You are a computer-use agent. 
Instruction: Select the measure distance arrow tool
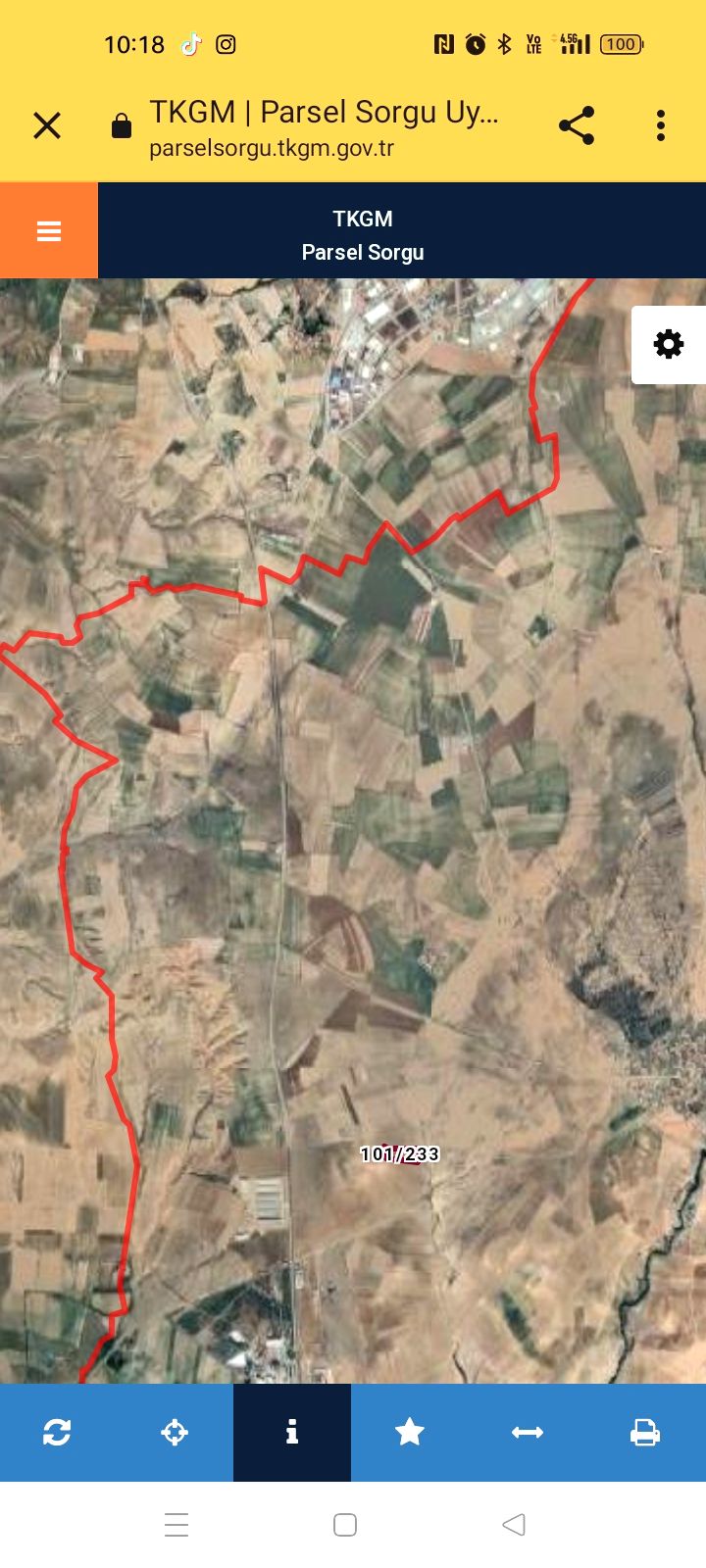tap(528, 1433)
